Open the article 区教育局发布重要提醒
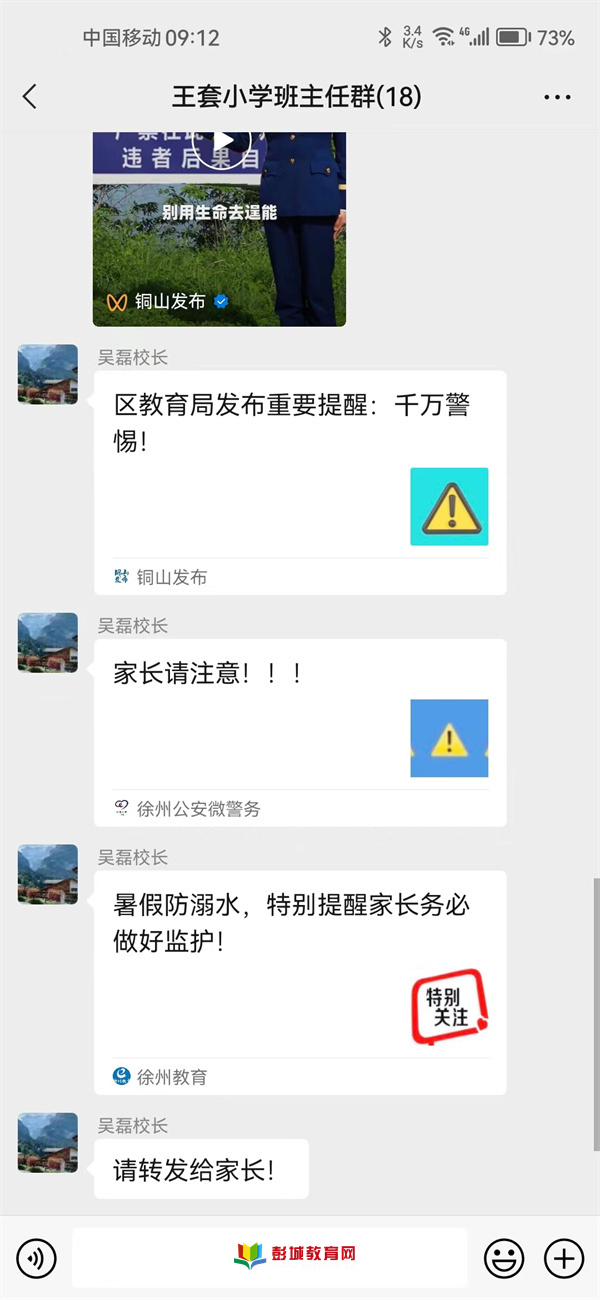Viewport: 600px width, 1300px height. click(300, 483)
